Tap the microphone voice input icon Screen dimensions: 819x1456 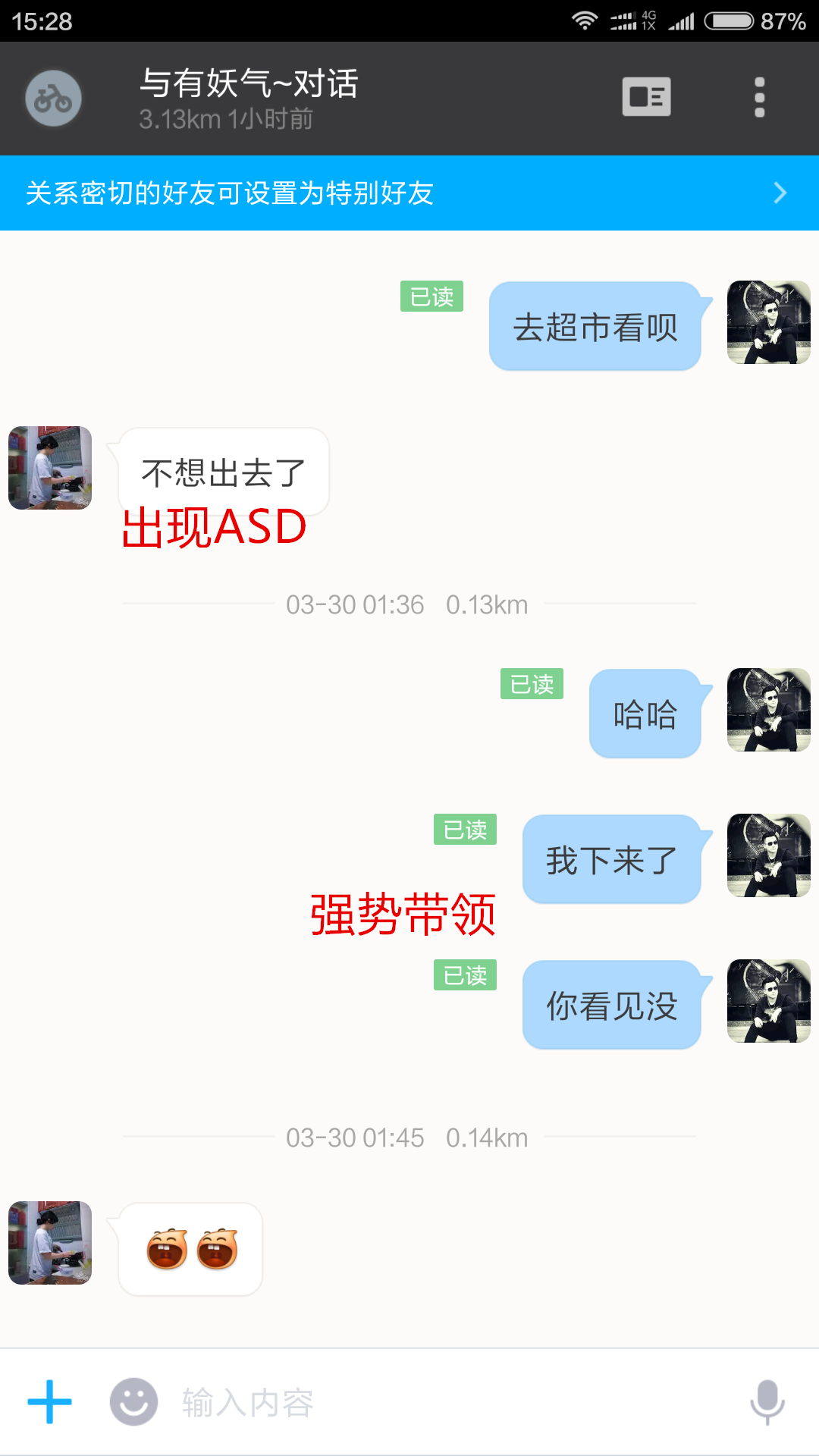[767, 1401]
